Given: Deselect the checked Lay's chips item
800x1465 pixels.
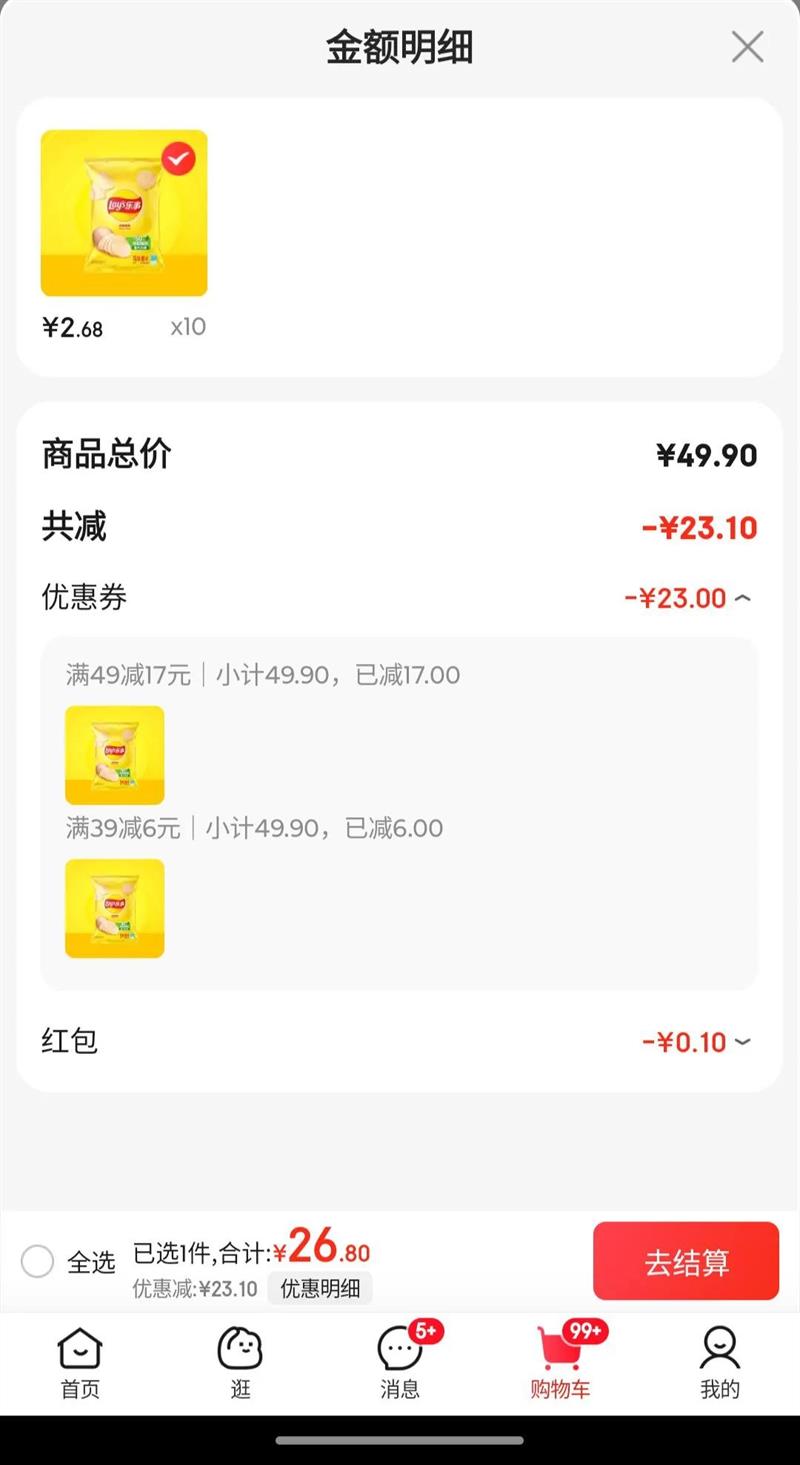Looking at the screenshot, I should tap(178, 159).
